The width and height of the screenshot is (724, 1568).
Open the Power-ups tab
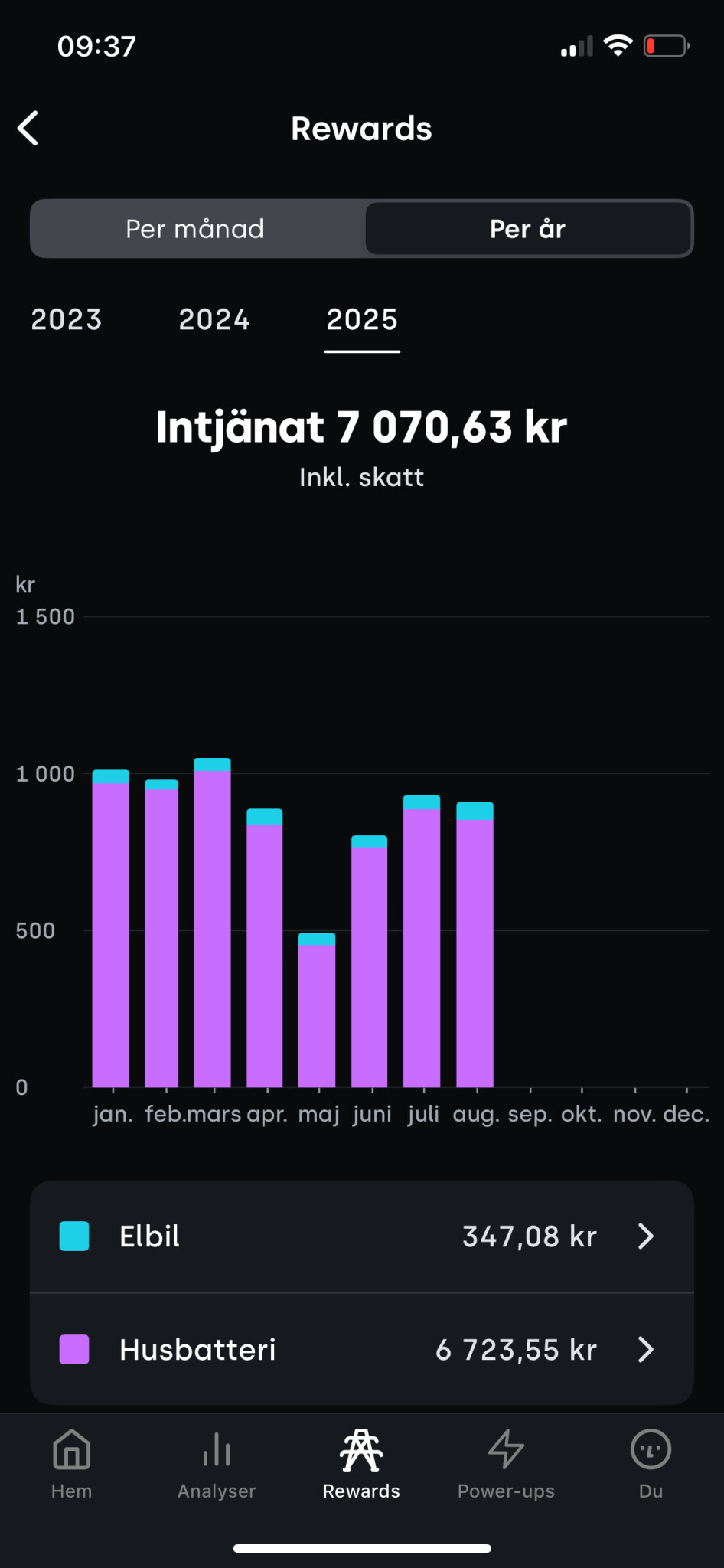[506, 1464]
